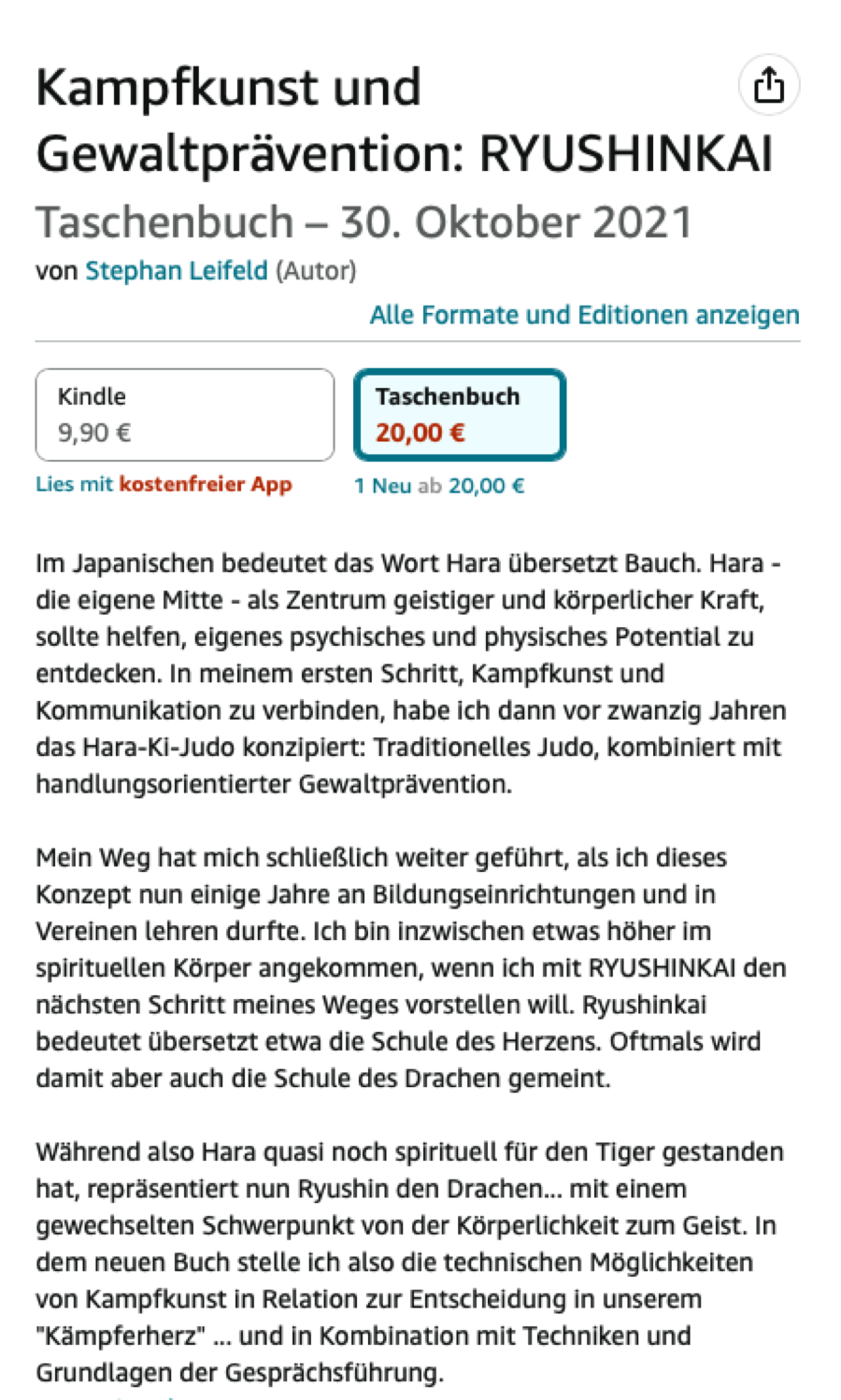View 1 Neu ab 20,00 € offers

[x=439, y=486]
